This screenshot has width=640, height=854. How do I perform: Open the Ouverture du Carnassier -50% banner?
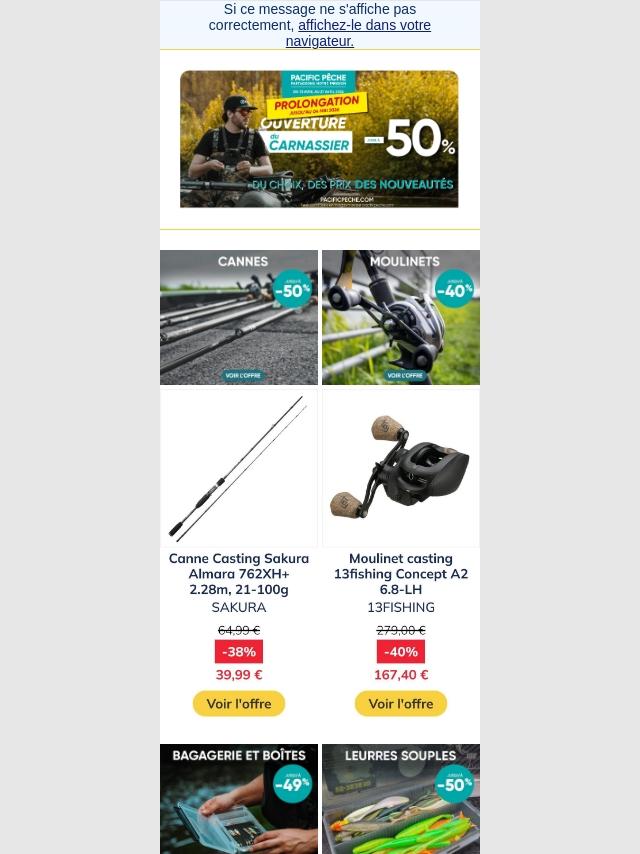(x=319, y=139)
